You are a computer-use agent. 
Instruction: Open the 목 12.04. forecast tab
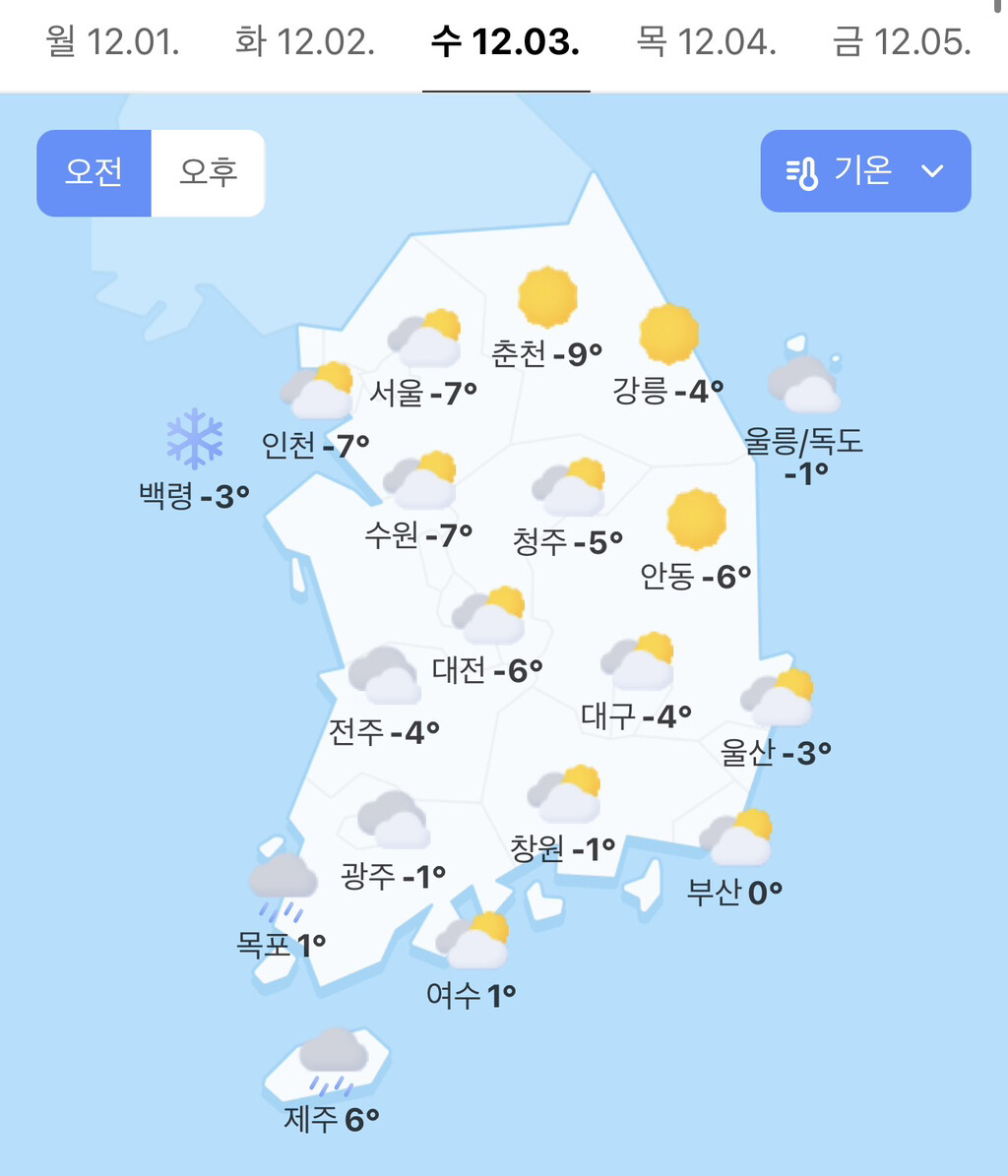click(x=707, y=44)
